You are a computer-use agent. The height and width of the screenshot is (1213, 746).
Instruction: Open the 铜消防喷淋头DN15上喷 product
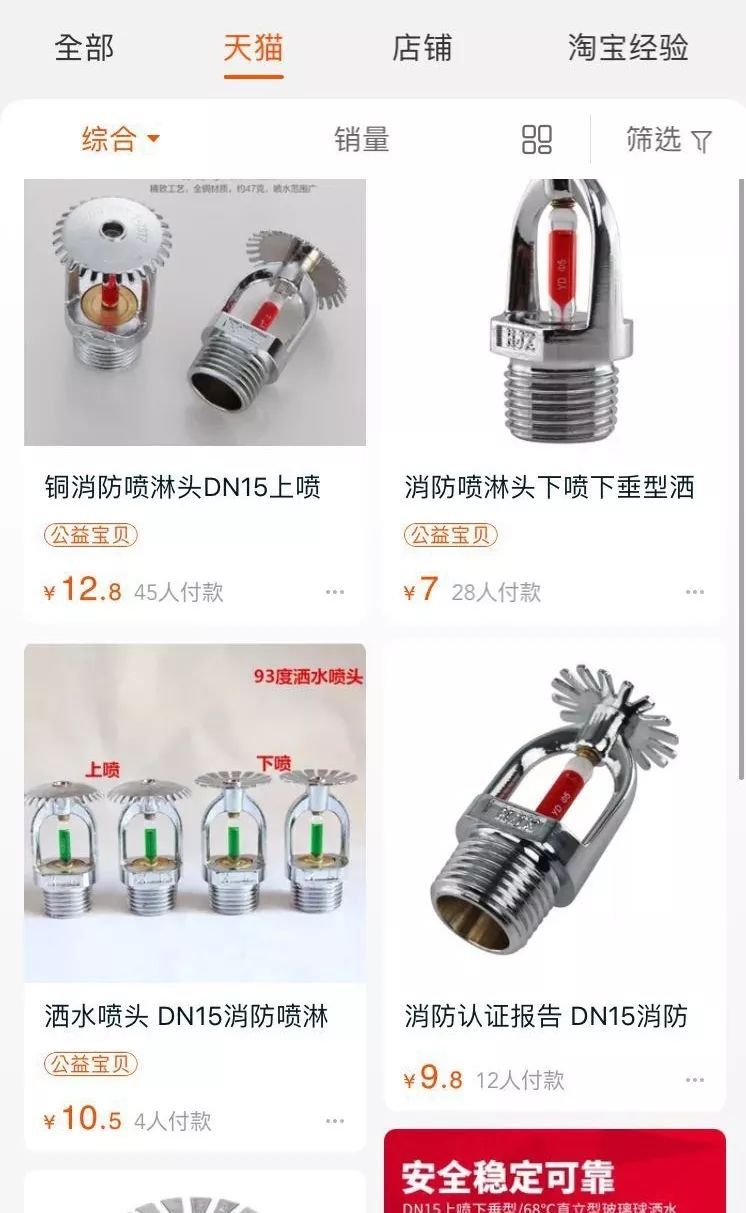pyautogui.click(x=195, y=400)
